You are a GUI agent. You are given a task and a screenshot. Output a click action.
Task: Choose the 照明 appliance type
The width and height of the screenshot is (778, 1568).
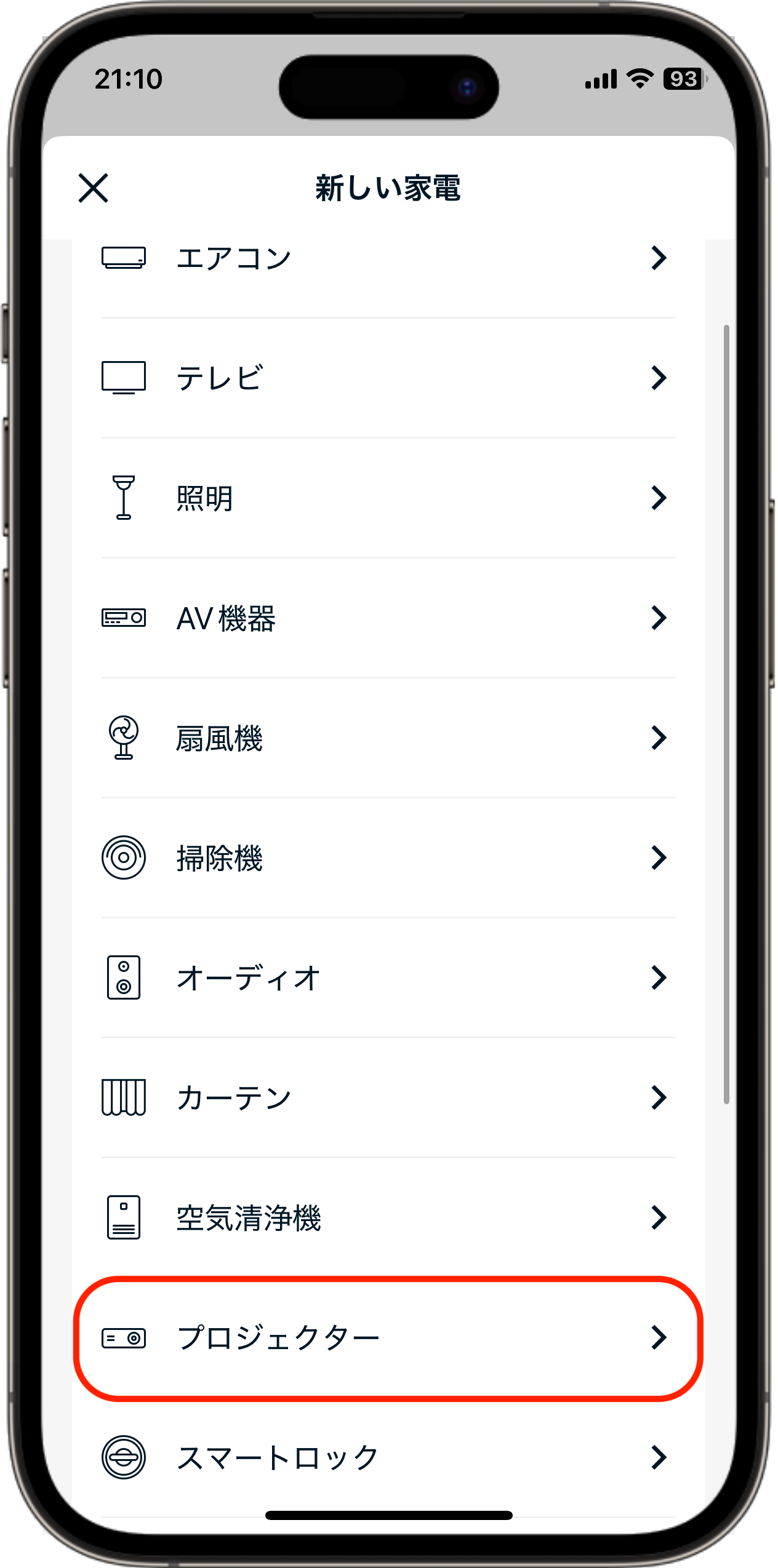(388, 498)
